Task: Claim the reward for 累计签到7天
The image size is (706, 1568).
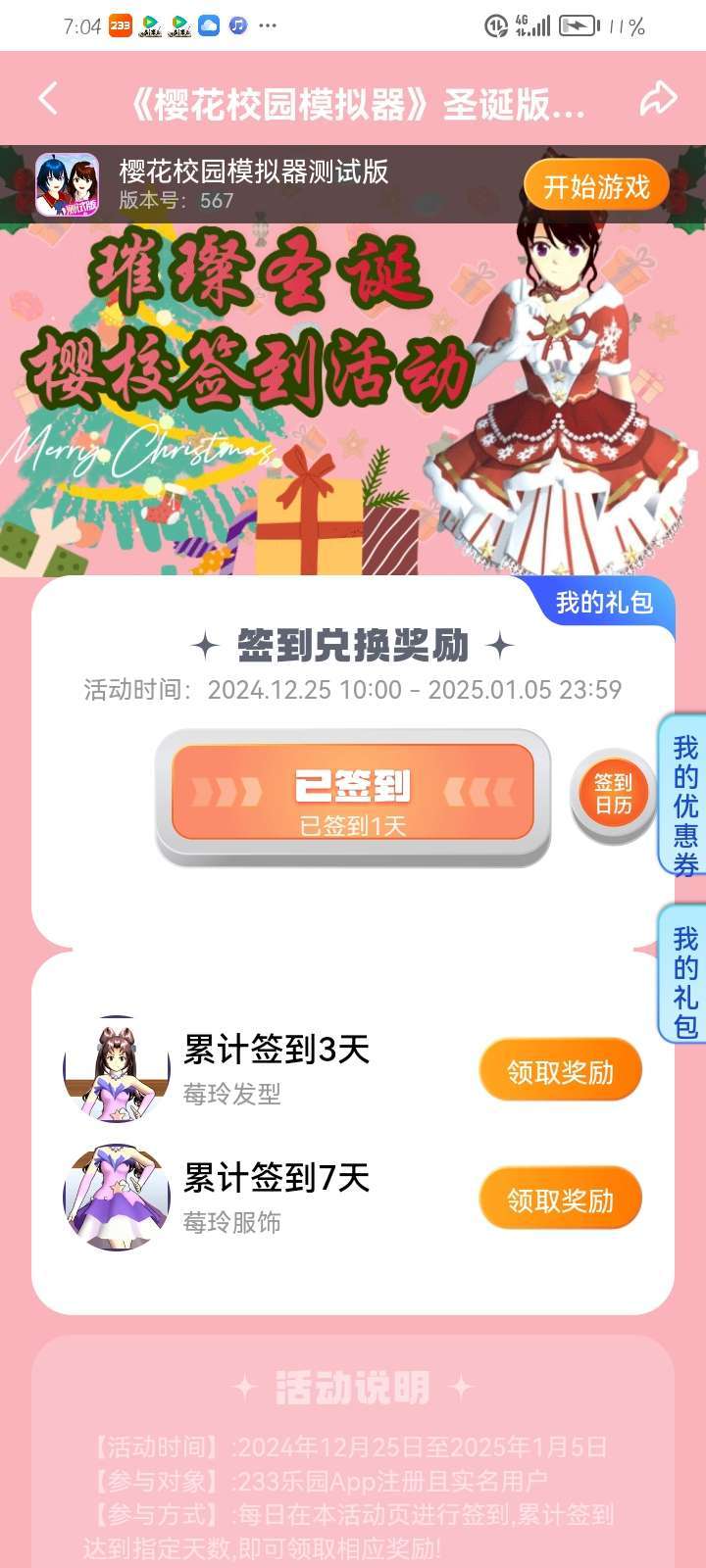Action: [560, 1200]
